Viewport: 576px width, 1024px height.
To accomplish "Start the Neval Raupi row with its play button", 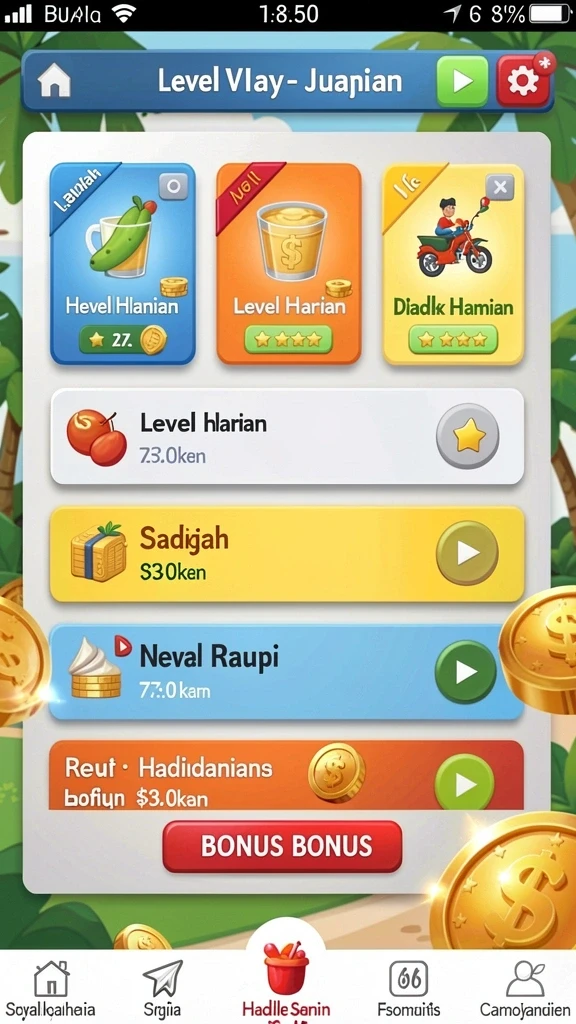I will [466, 671].
